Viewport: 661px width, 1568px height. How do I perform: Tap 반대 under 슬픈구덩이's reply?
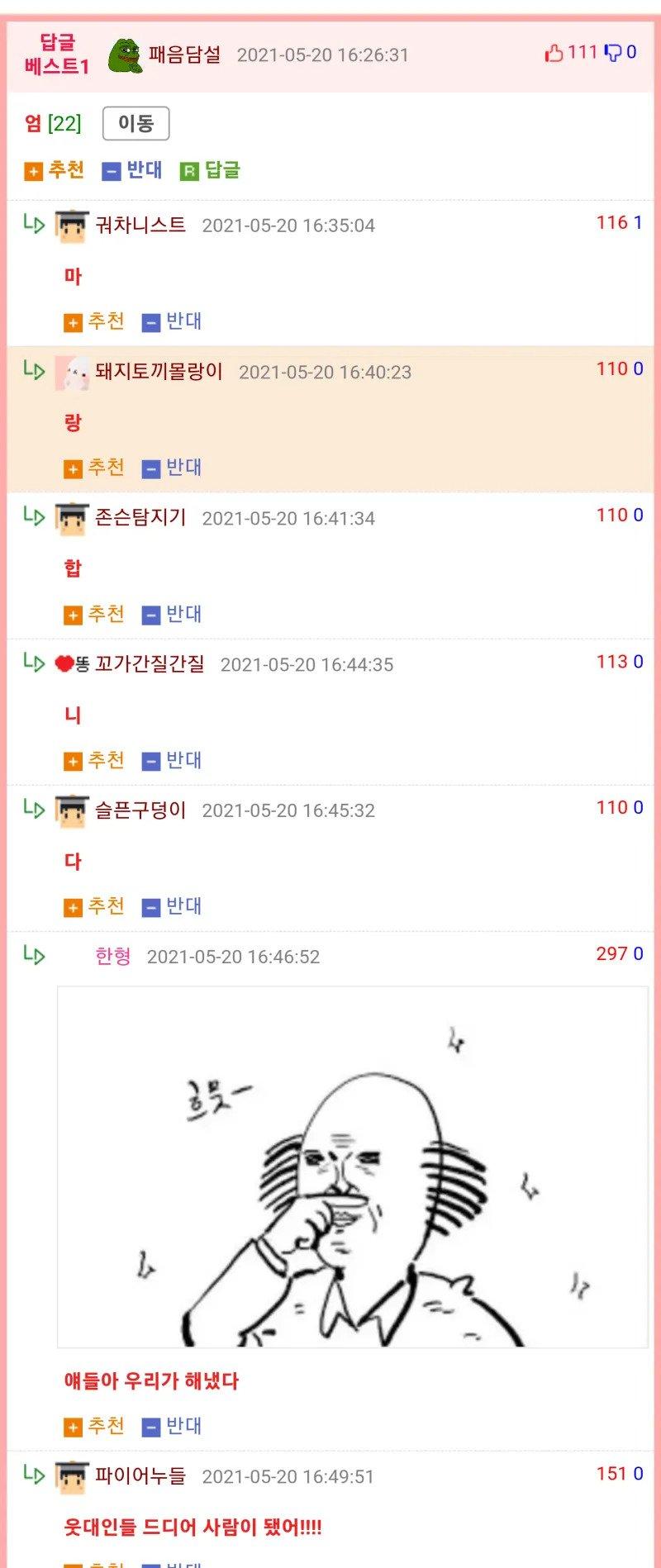point(172,906)
